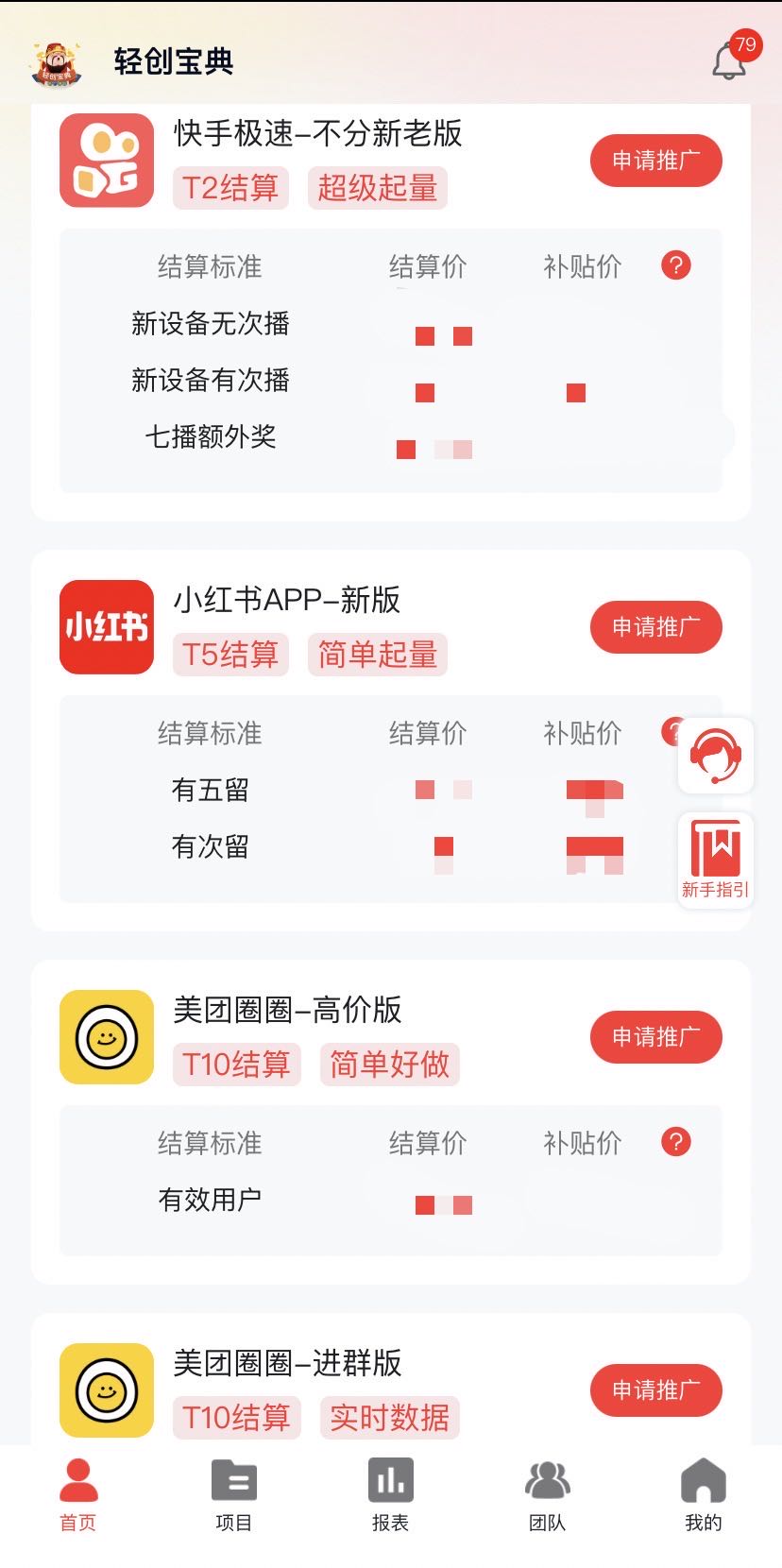Select the 首页 home tab
Screen dimensions: 782x1568
coord(78,1496)
